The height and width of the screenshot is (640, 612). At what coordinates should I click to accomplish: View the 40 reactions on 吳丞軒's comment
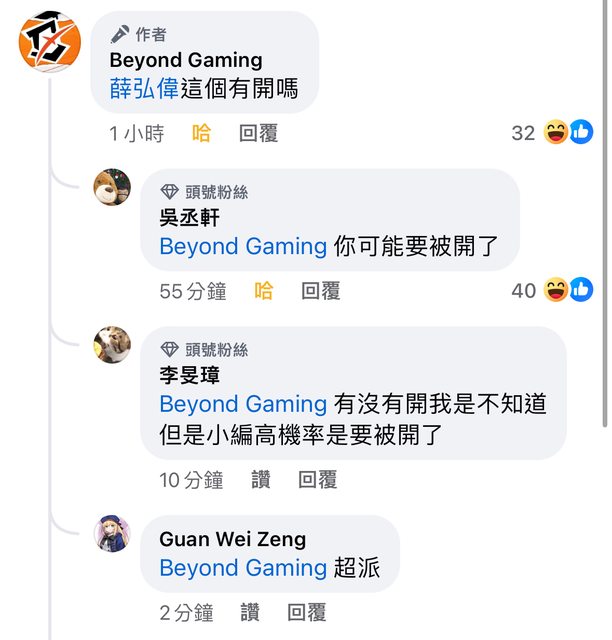coord(551,291)
